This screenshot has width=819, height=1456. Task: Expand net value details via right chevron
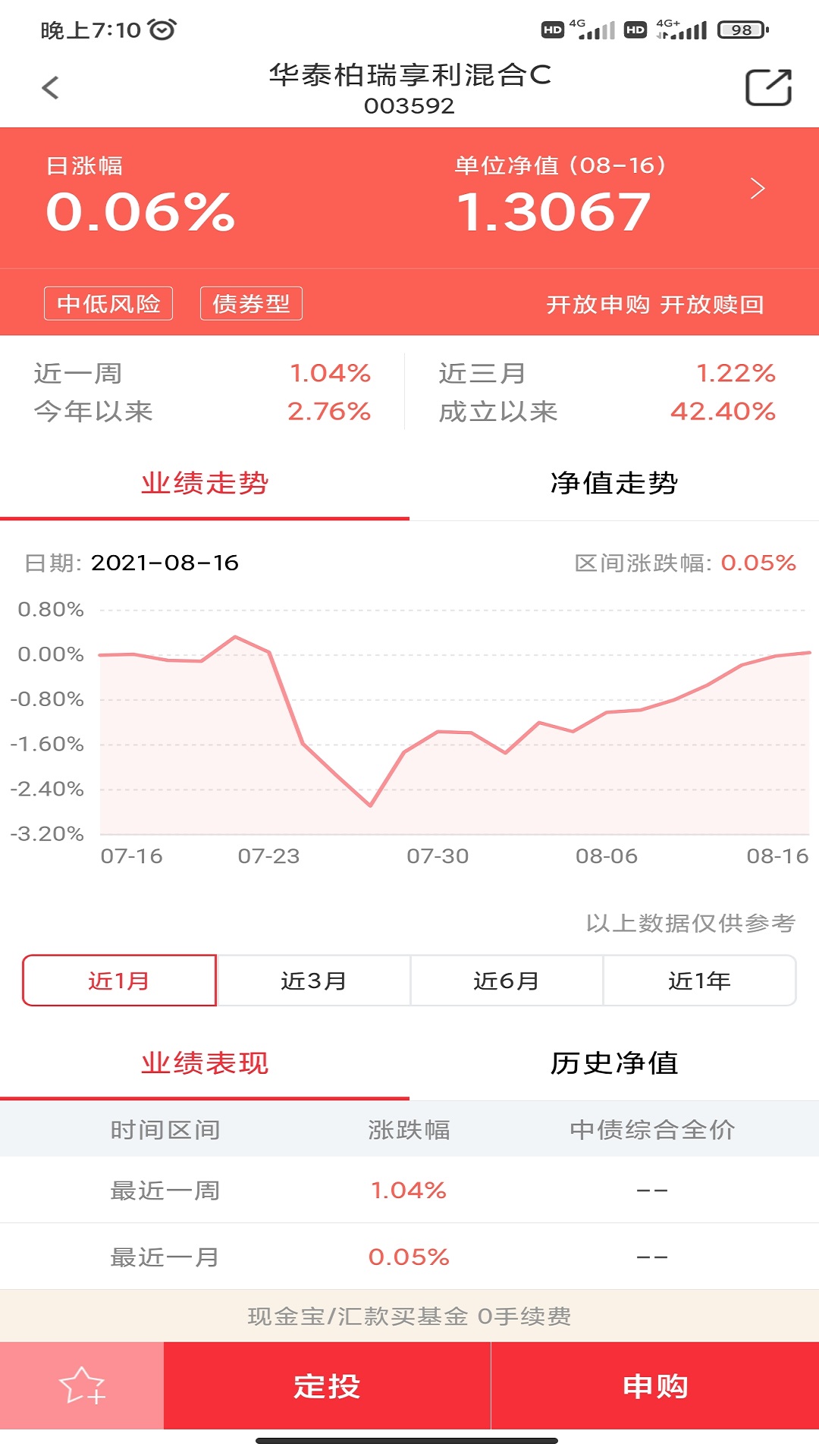[758, 190]
